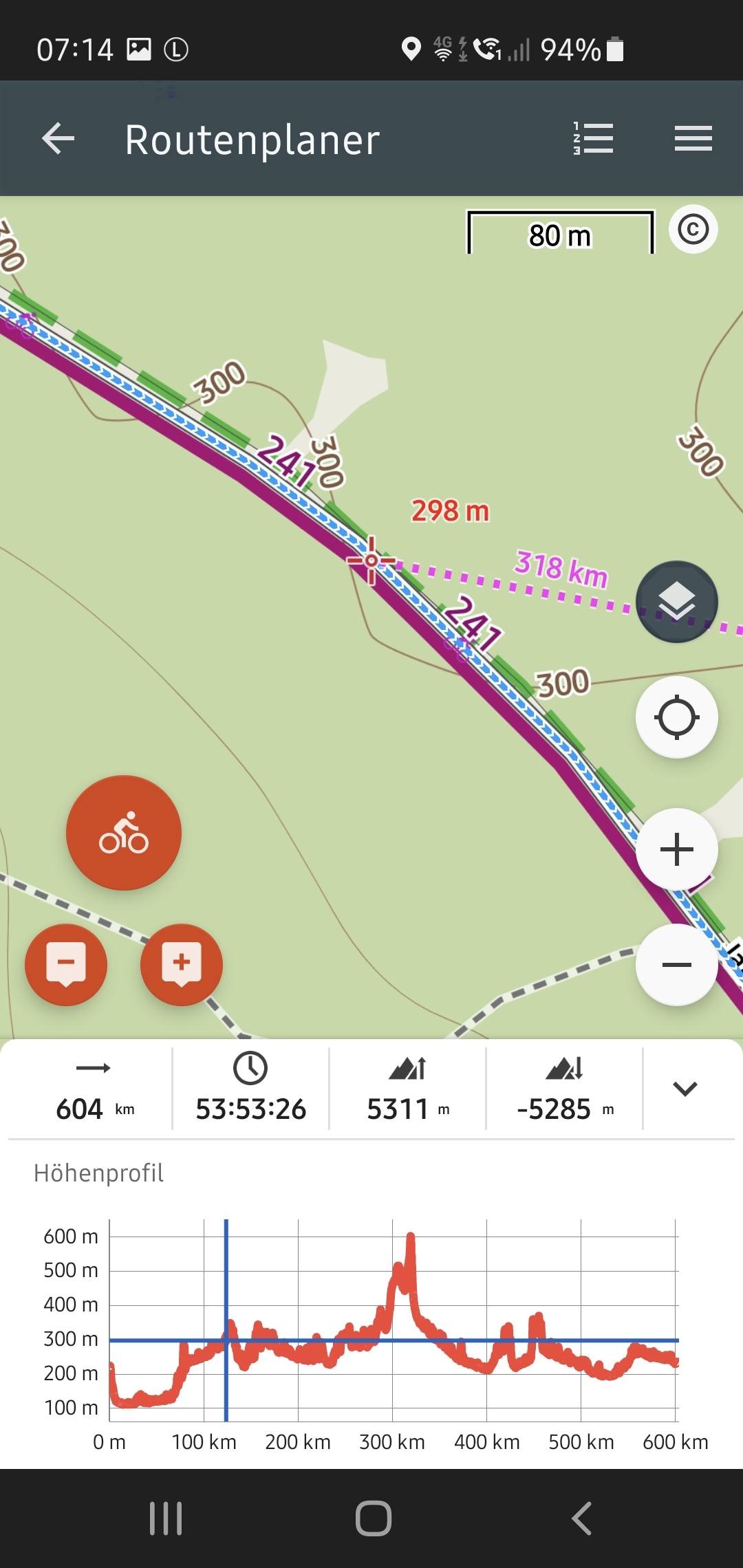Image resolution: width=743 pixels, height=1568 pixels.
Task: Open the hamburger menu
Action: coord(693,139)
